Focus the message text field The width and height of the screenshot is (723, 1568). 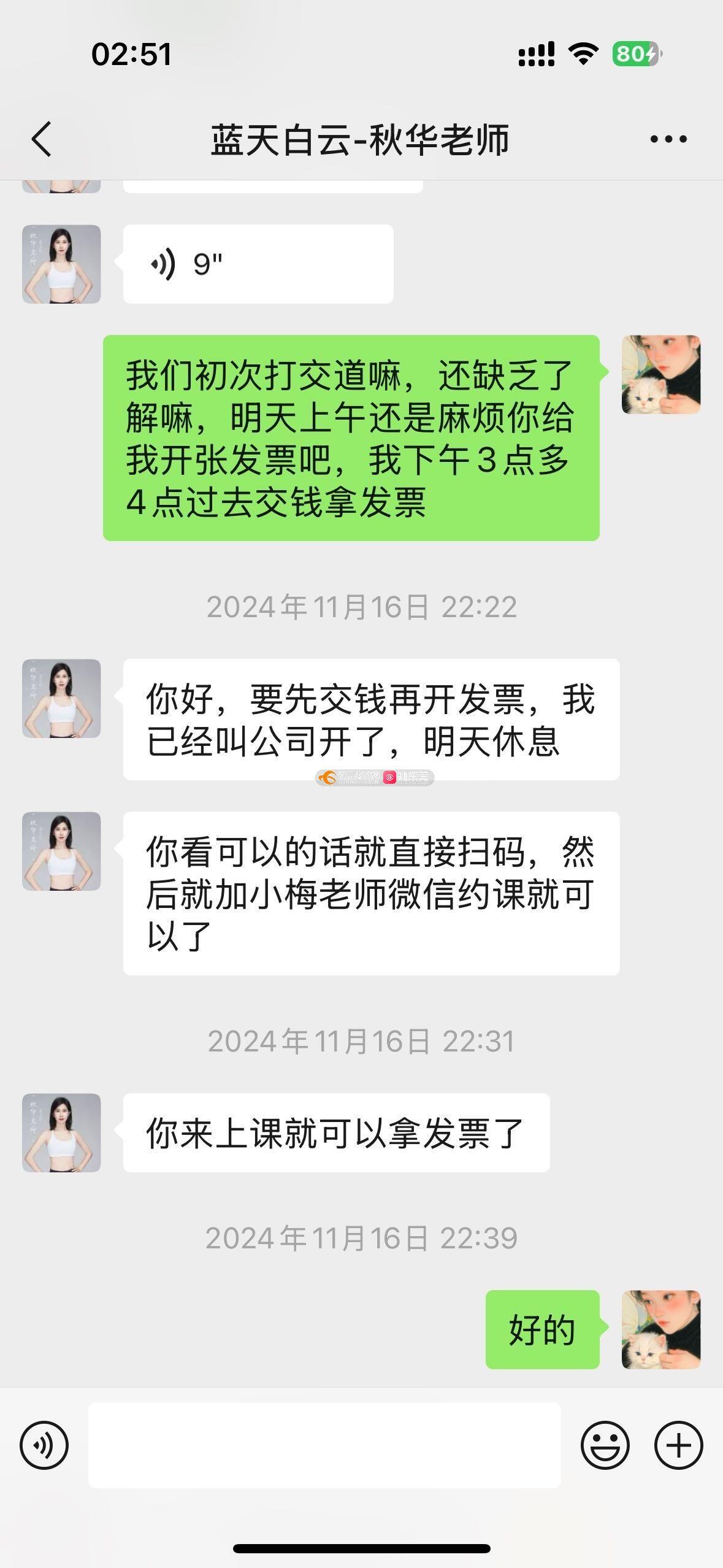pyautogui.click(x=324, y=1445)
